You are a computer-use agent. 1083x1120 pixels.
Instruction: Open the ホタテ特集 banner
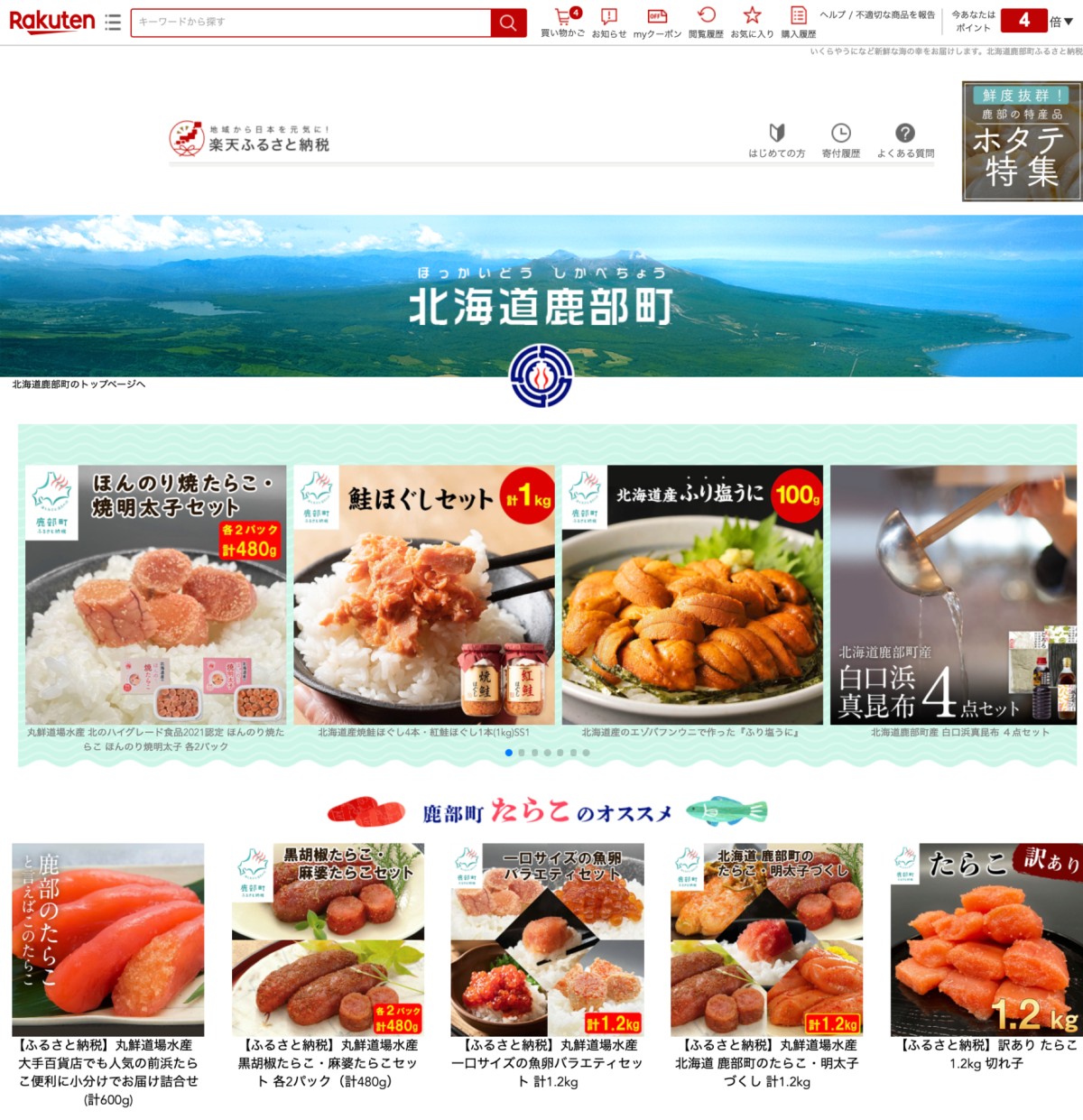click(x=1022, y=142)
